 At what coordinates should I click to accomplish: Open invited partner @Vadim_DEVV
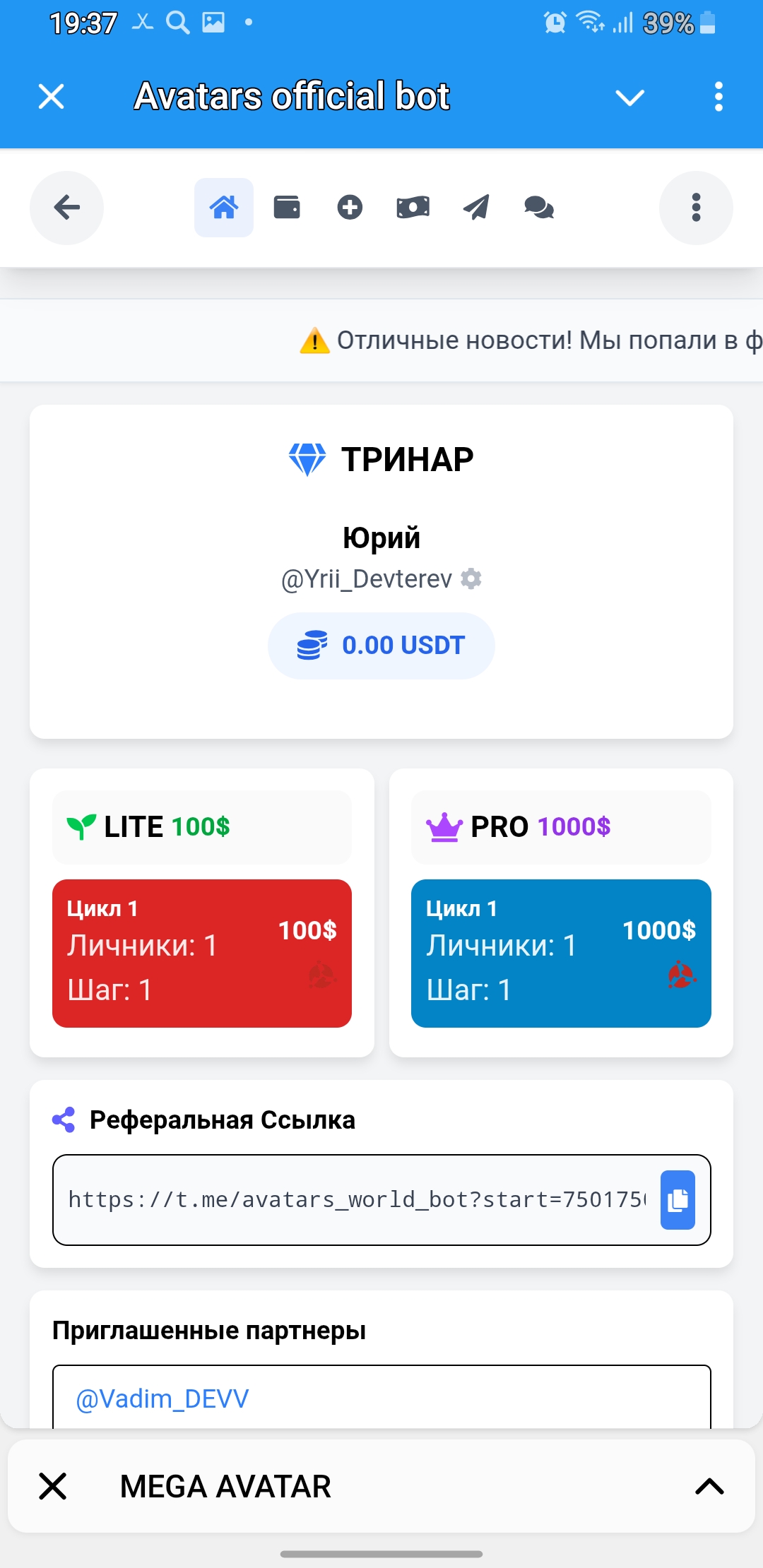pos(162,1399)
